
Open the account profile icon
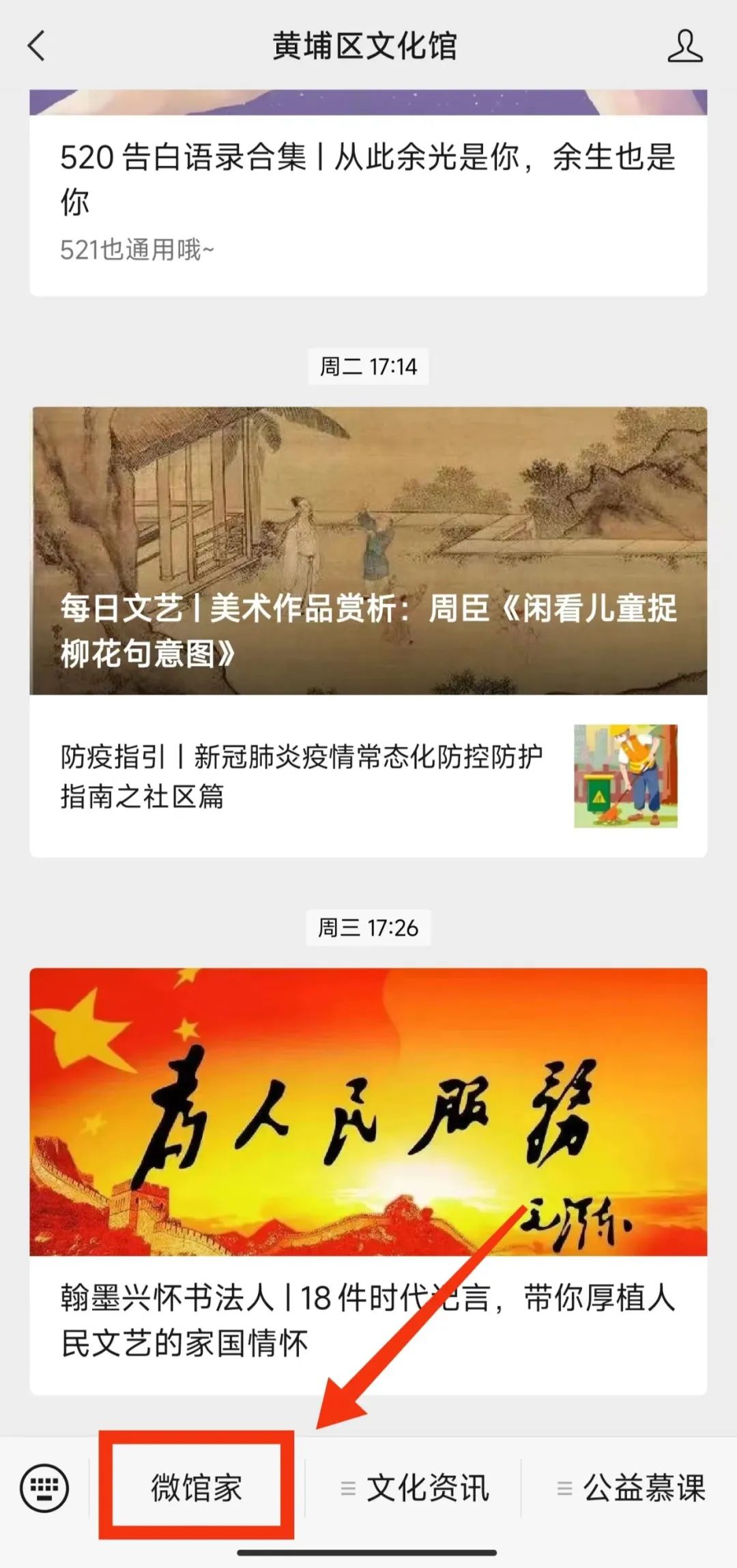pyautogui.click(x=684, y=46)
